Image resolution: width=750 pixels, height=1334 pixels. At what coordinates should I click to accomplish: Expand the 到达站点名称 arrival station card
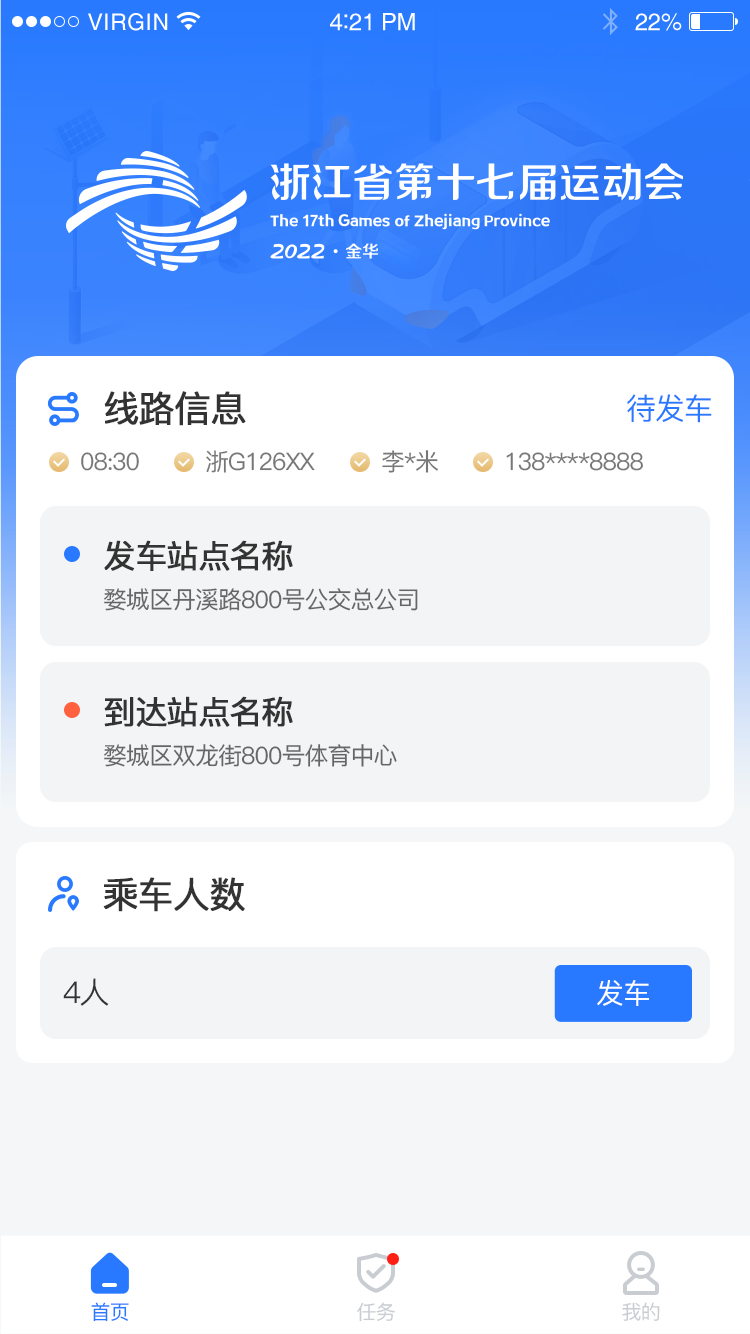[375, 732]
